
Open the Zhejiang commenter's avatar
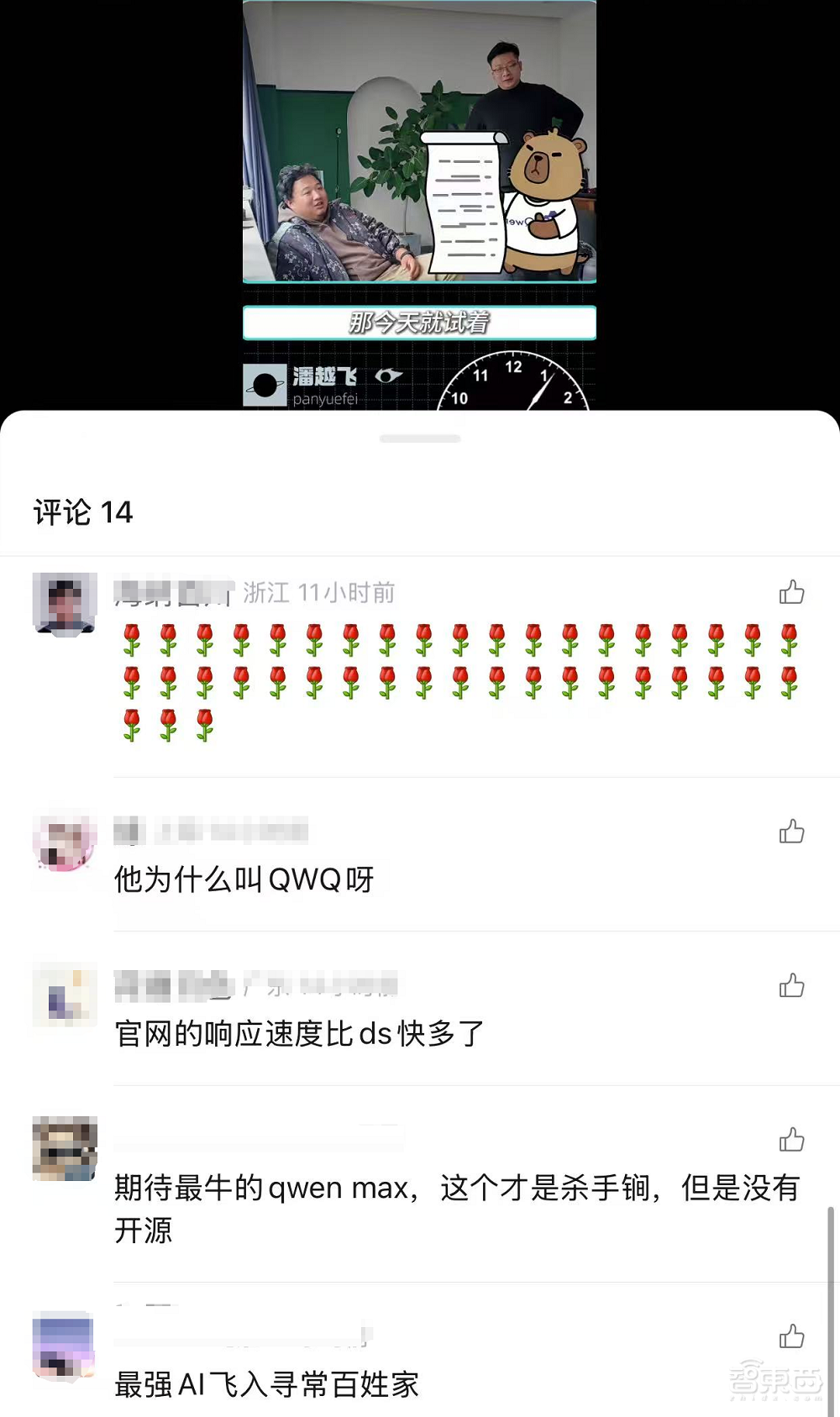point(64,603)
